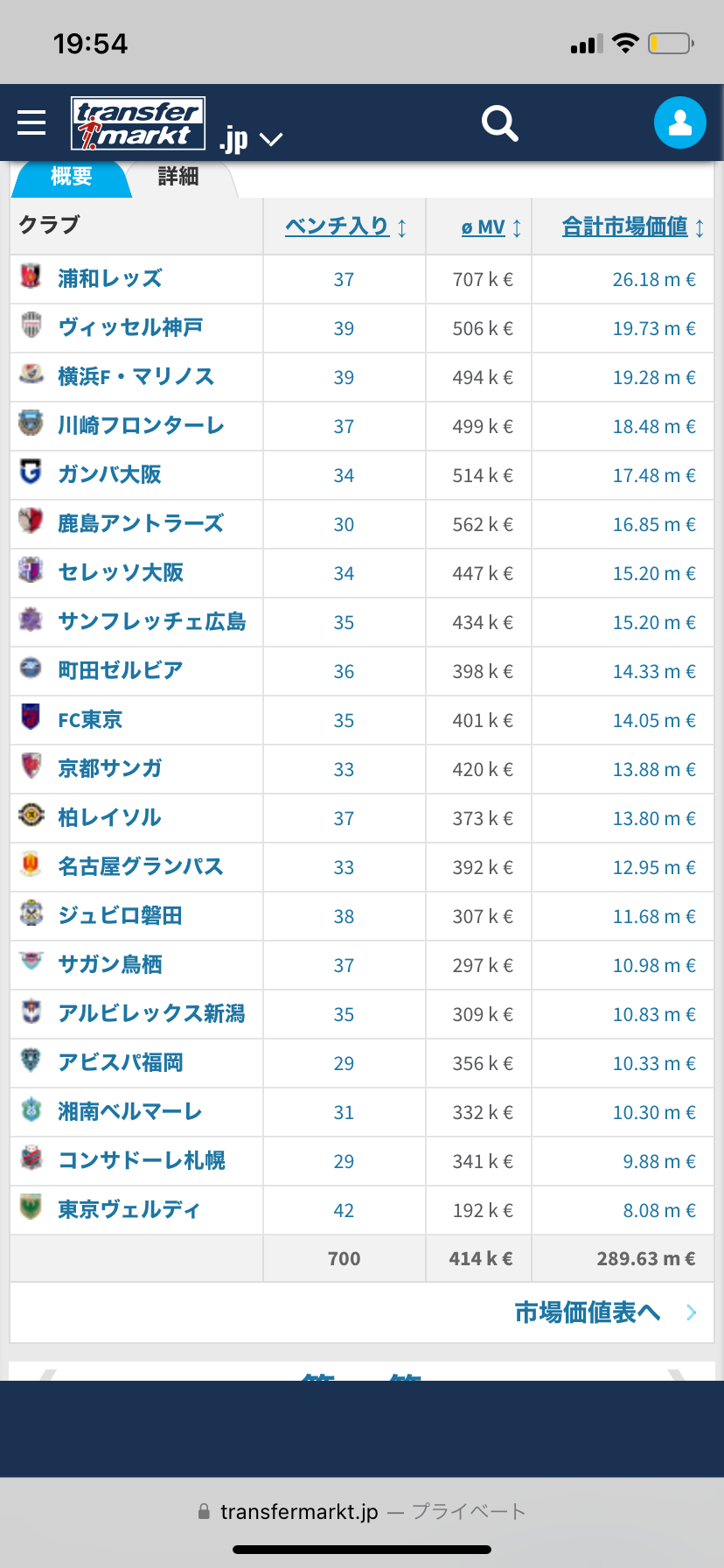Open 川崎フロンターレ club page
724x1568 pixels.
tap(141, 425)
